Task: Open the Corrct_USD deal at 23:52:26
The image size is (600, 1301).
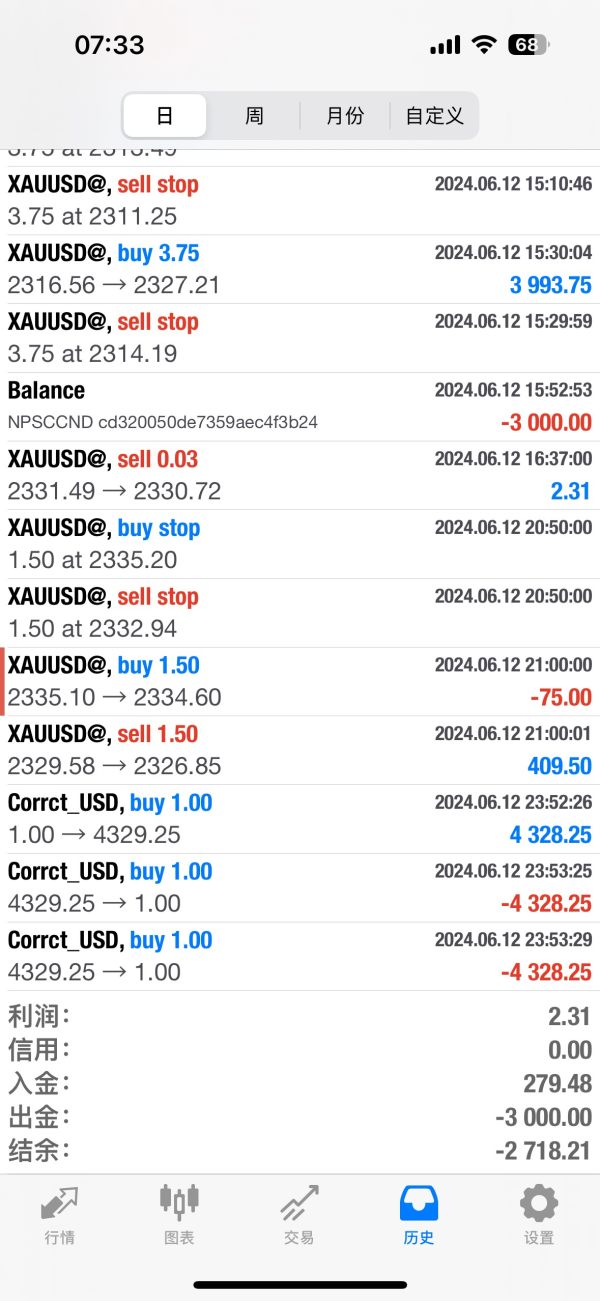Action: (x=300, y=818)
